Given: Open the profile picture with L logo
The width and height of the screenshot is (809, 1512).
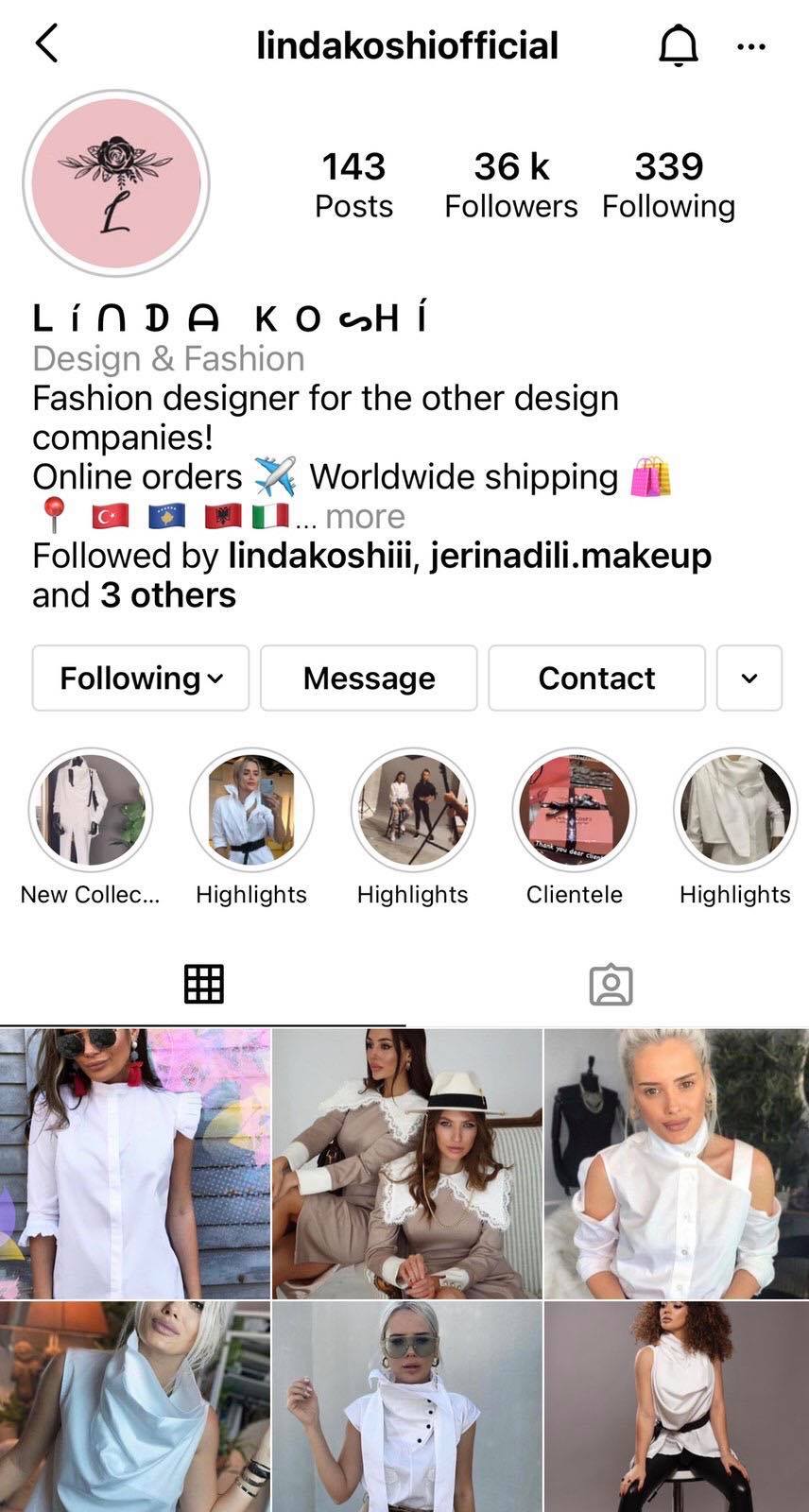Looking at the screenshot, I should pos(116,183).
